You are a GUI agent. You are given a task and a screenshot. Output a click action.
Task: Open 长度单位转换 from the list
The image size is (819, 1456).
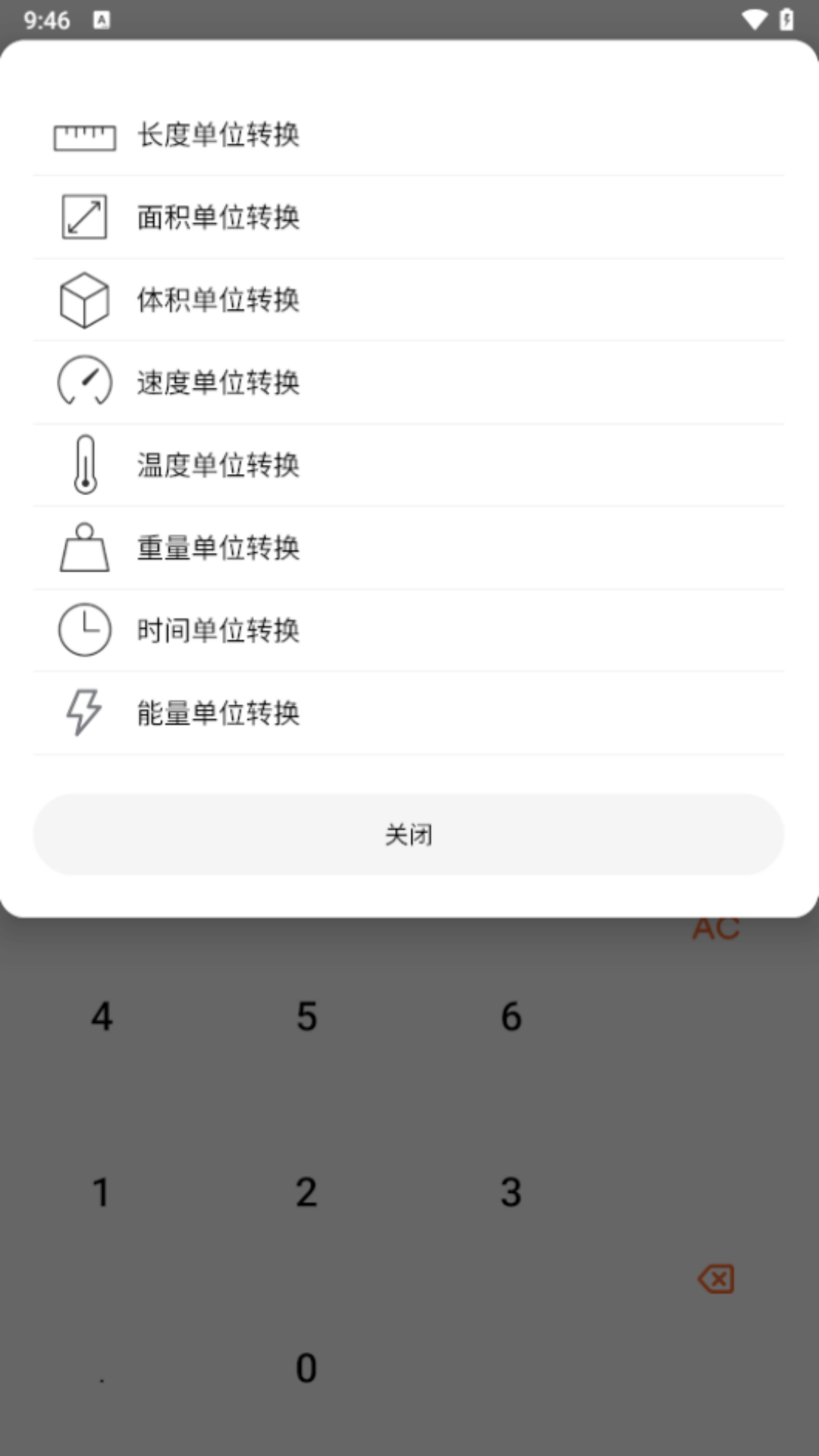click(218, 136)
